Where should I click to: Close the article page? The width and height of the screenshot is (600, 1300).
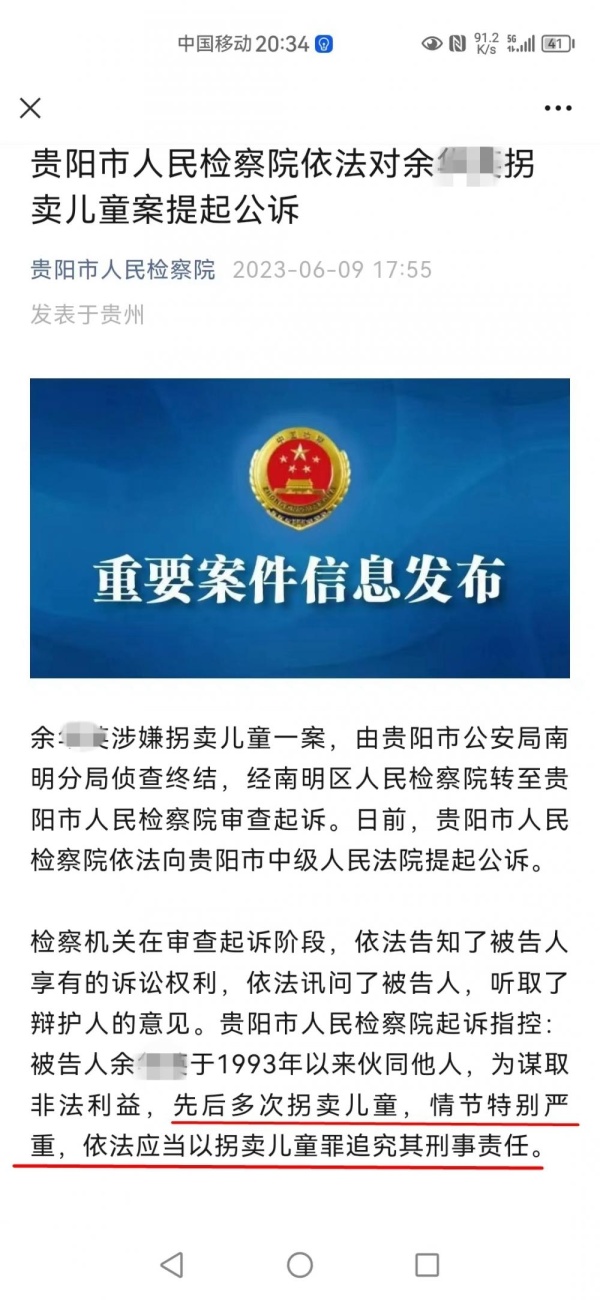point(31,108)
